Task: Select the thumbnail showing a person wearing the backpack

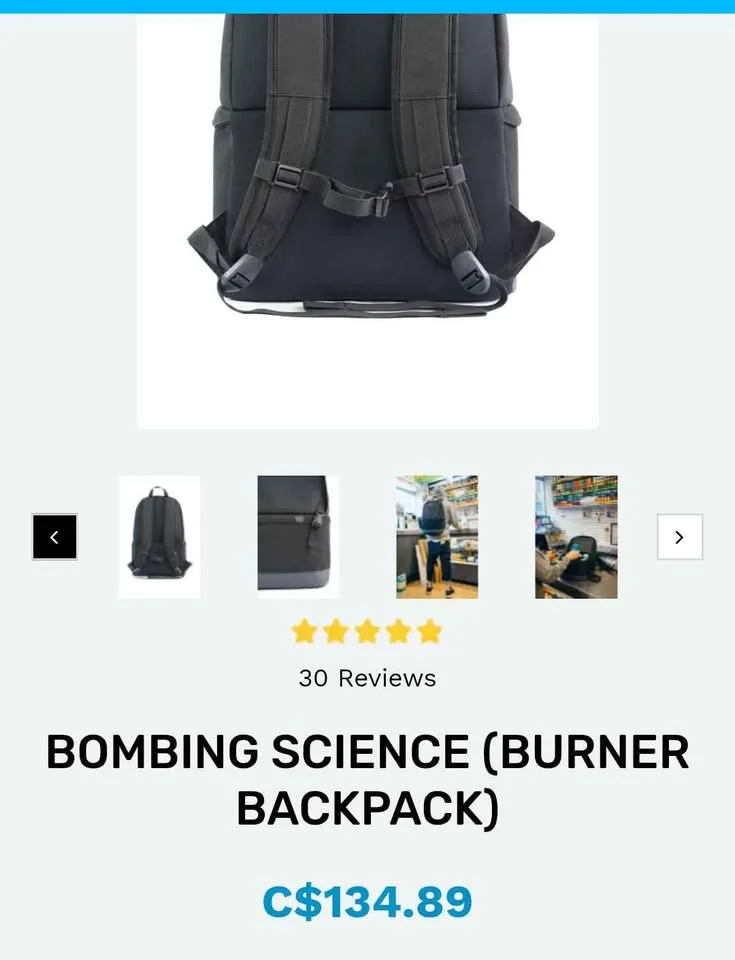Action: pyautogui.click(x=438, y=536)
